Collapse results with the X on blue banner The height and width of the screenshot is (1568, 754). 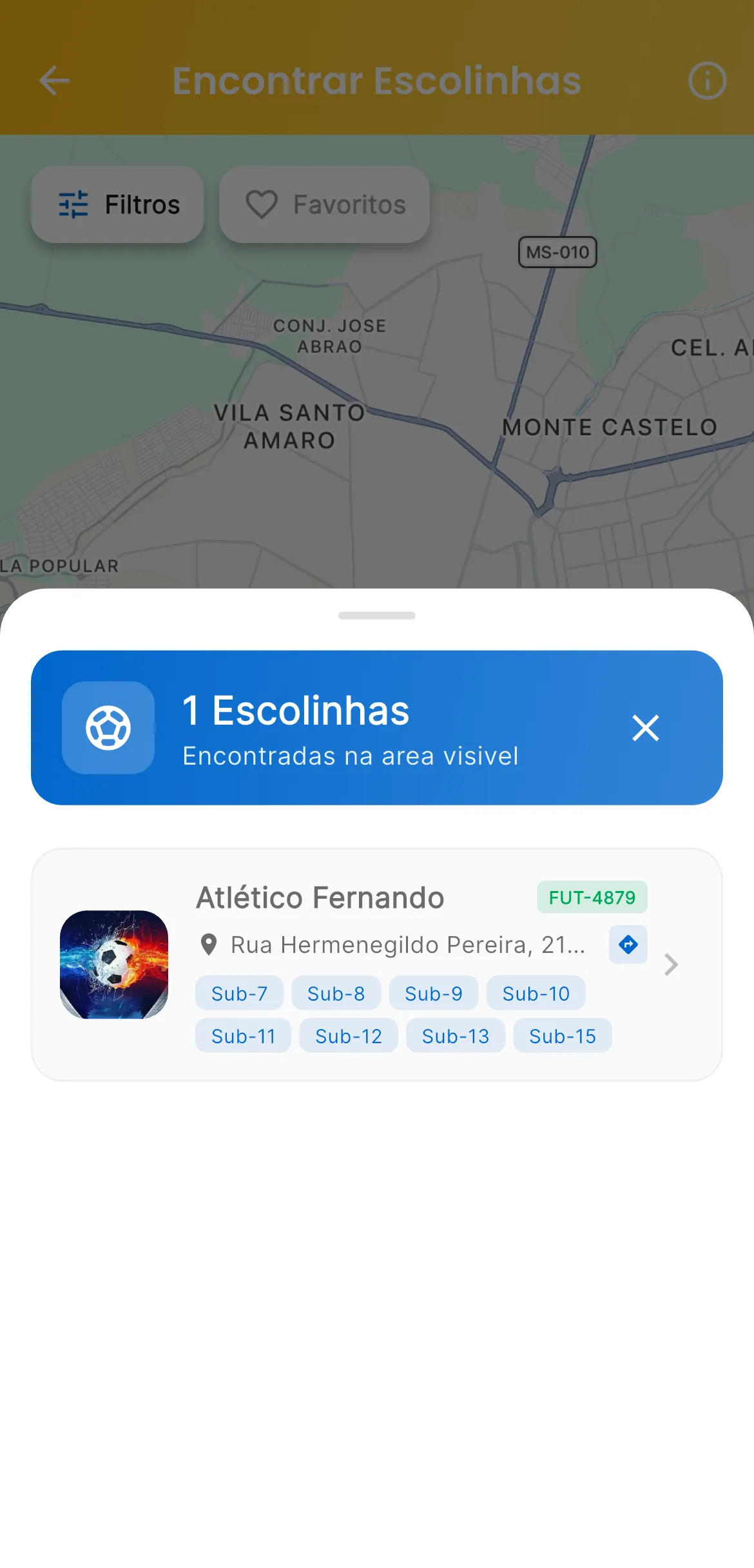[x=645, y=728]
